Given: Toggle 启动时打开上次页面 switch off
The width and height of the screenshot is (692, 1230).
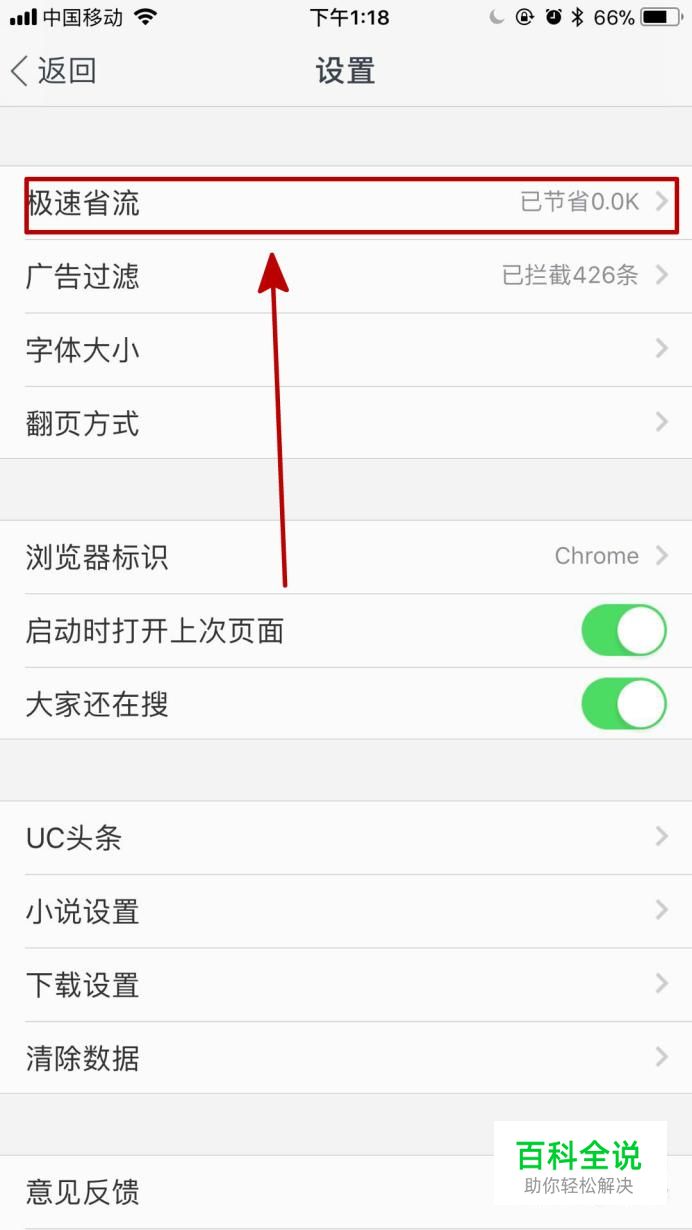Looking at the screenshot, I should [x=624, y=630].
